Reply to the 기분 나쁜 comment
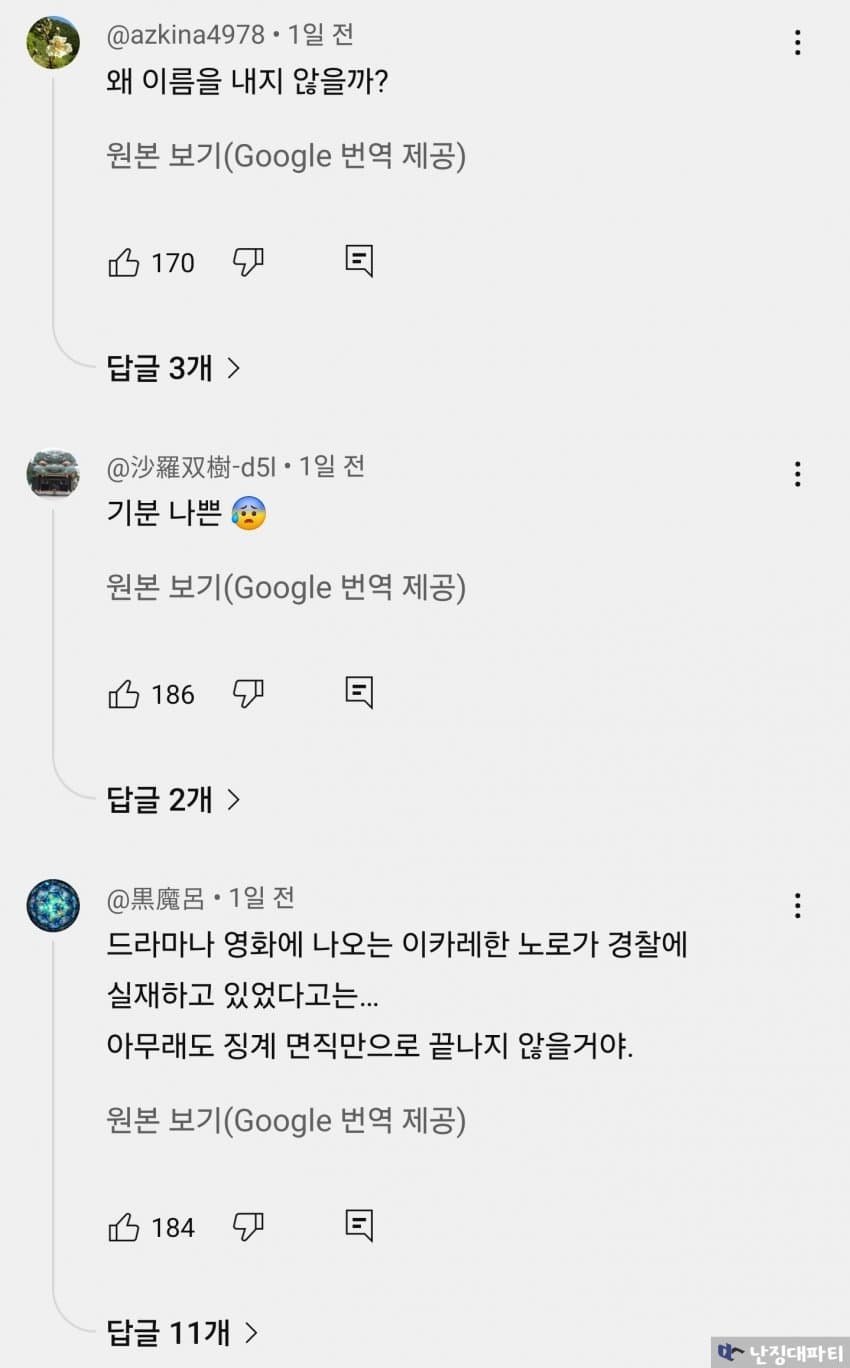Viewport: 850px width, 1368px height. tap(359, 692)
